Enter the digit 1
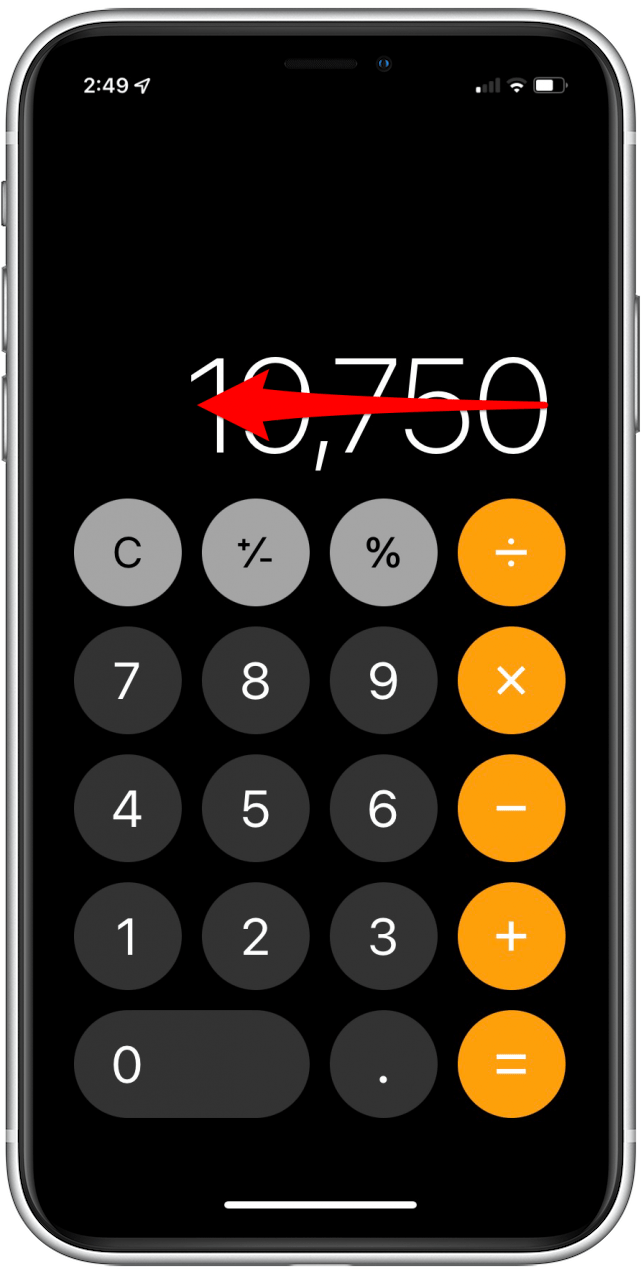Image resolution: width=642 pixels, height=1274 pixels. click(128, 936)
